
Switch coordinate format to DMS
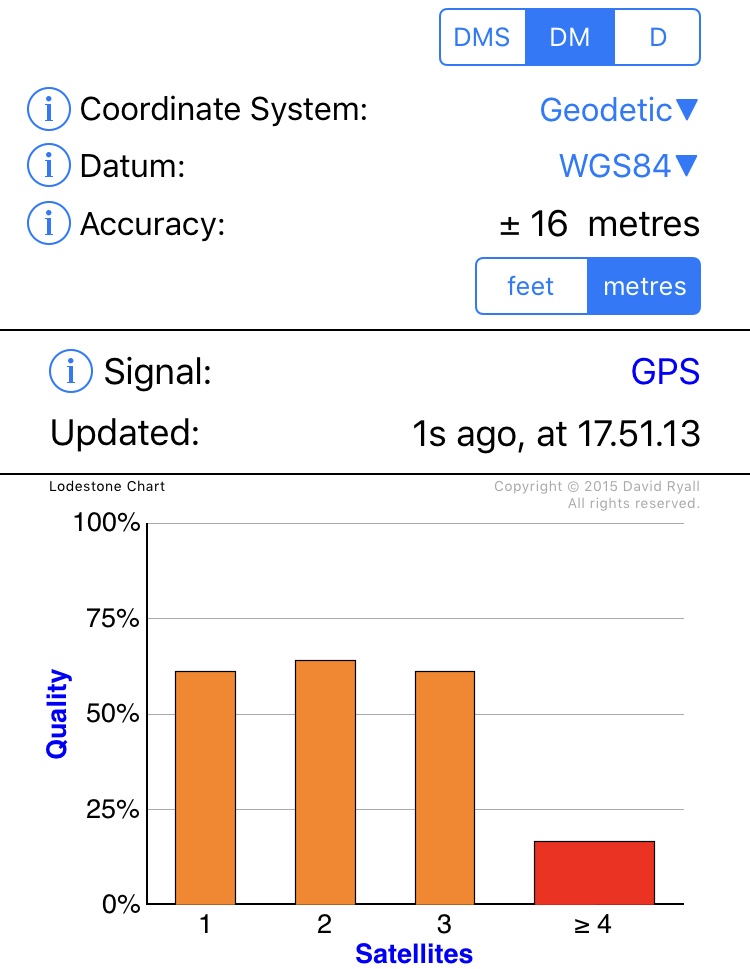tap(483, 38)
